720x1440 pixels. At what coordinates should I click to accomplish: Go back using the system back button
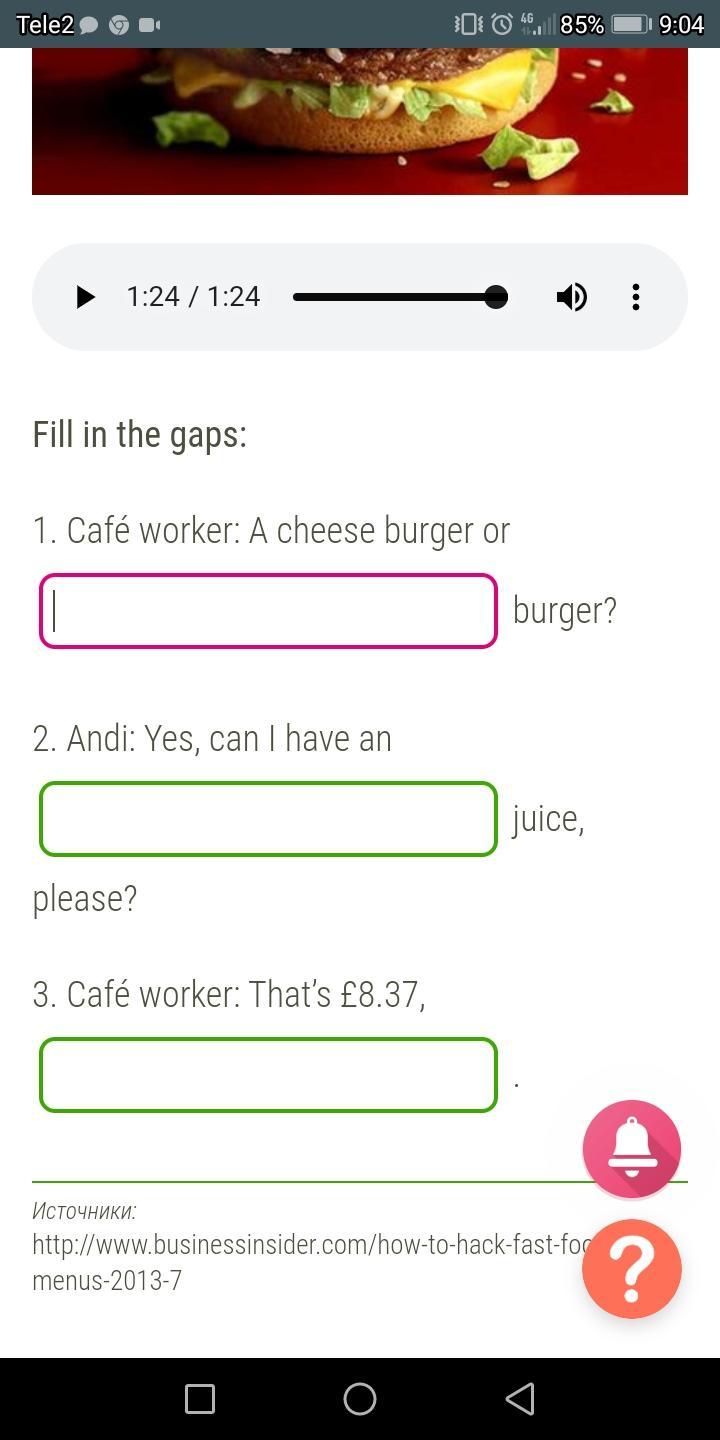[520, 1399]
